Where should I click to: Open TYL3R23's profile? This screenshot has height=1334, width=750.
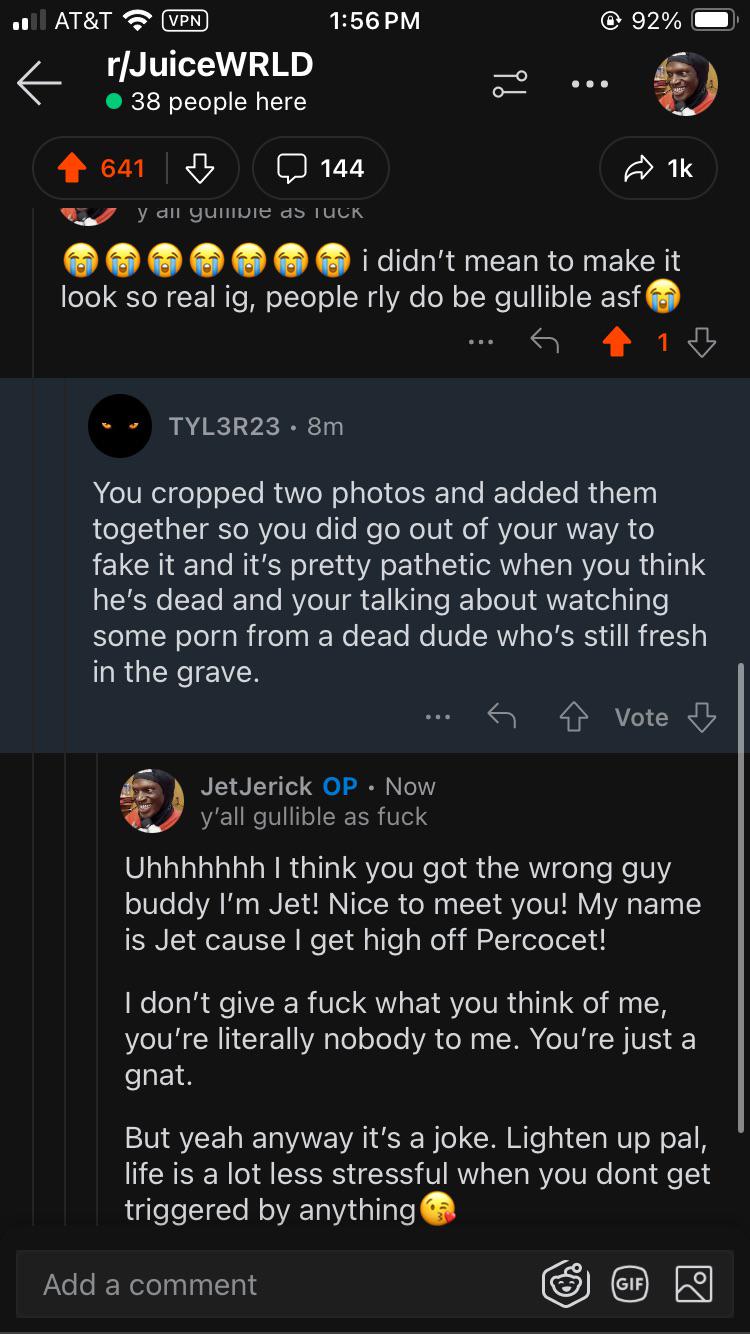coord(224,426)
